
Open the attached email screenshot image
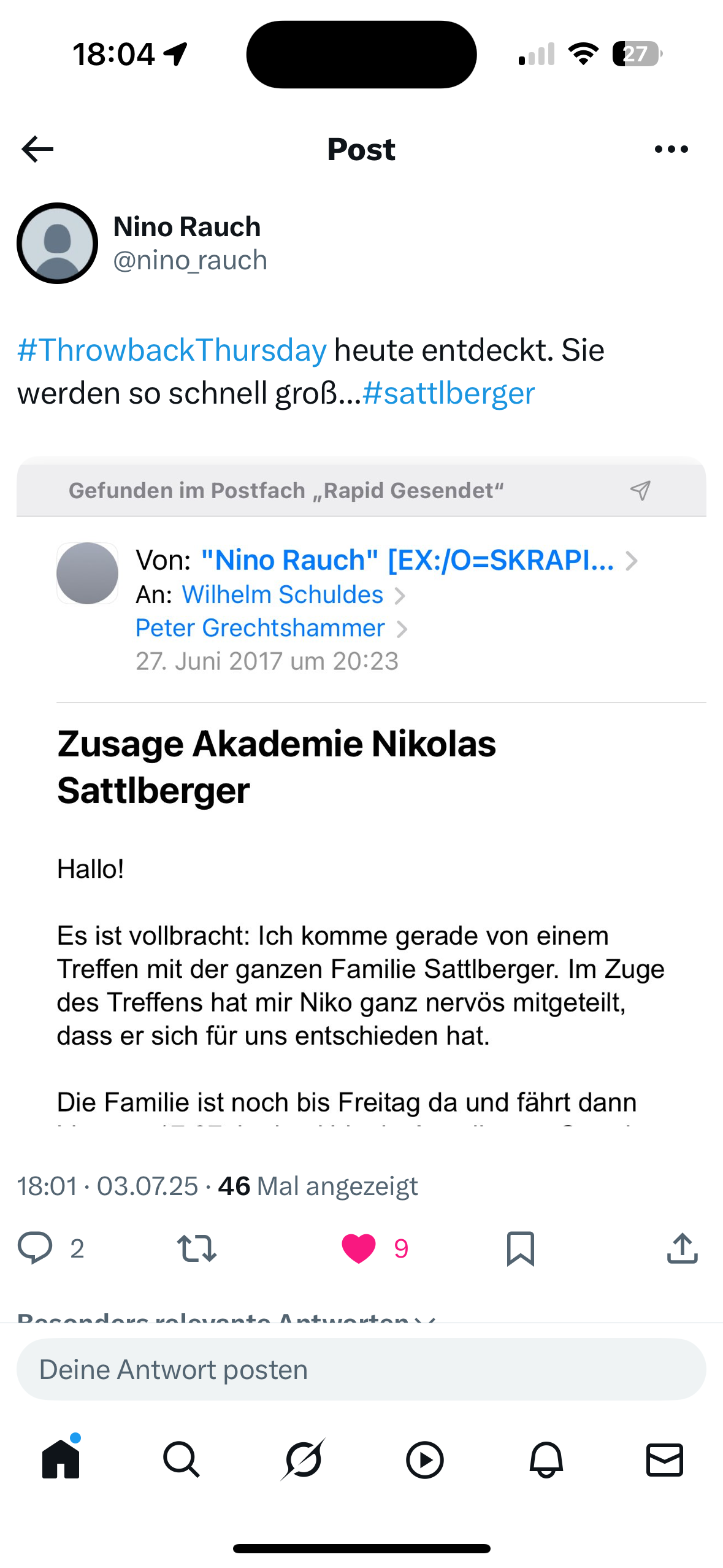click(x=361, y=791)
